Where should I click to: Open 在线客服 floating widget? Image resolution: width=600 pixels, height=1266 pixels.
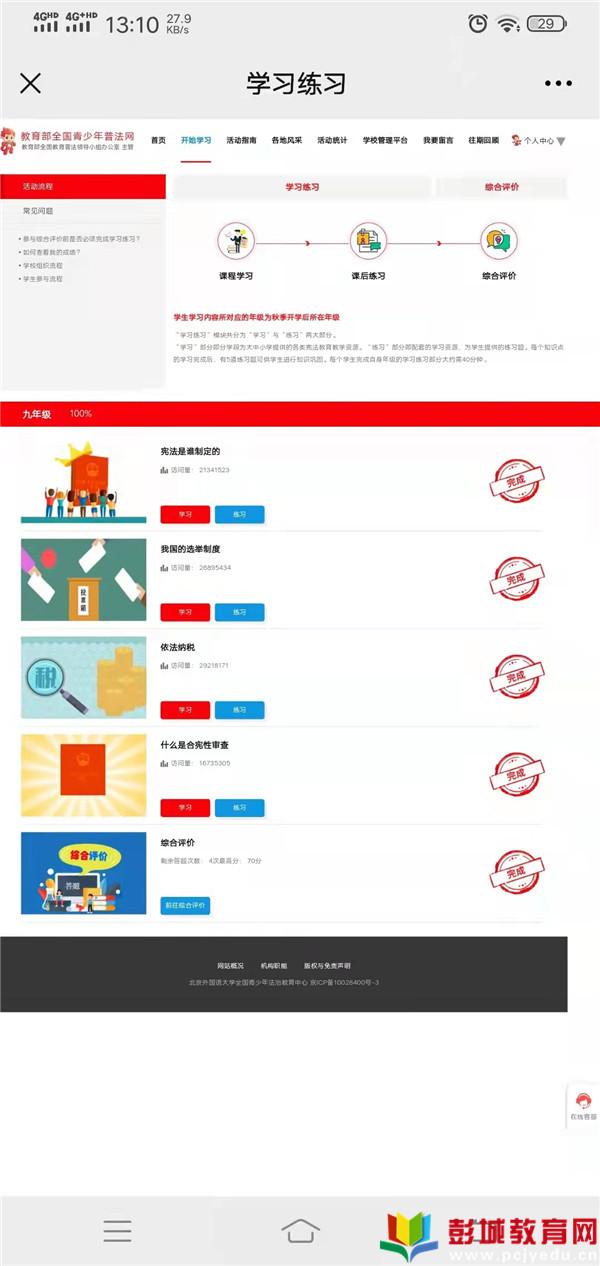582,1105
